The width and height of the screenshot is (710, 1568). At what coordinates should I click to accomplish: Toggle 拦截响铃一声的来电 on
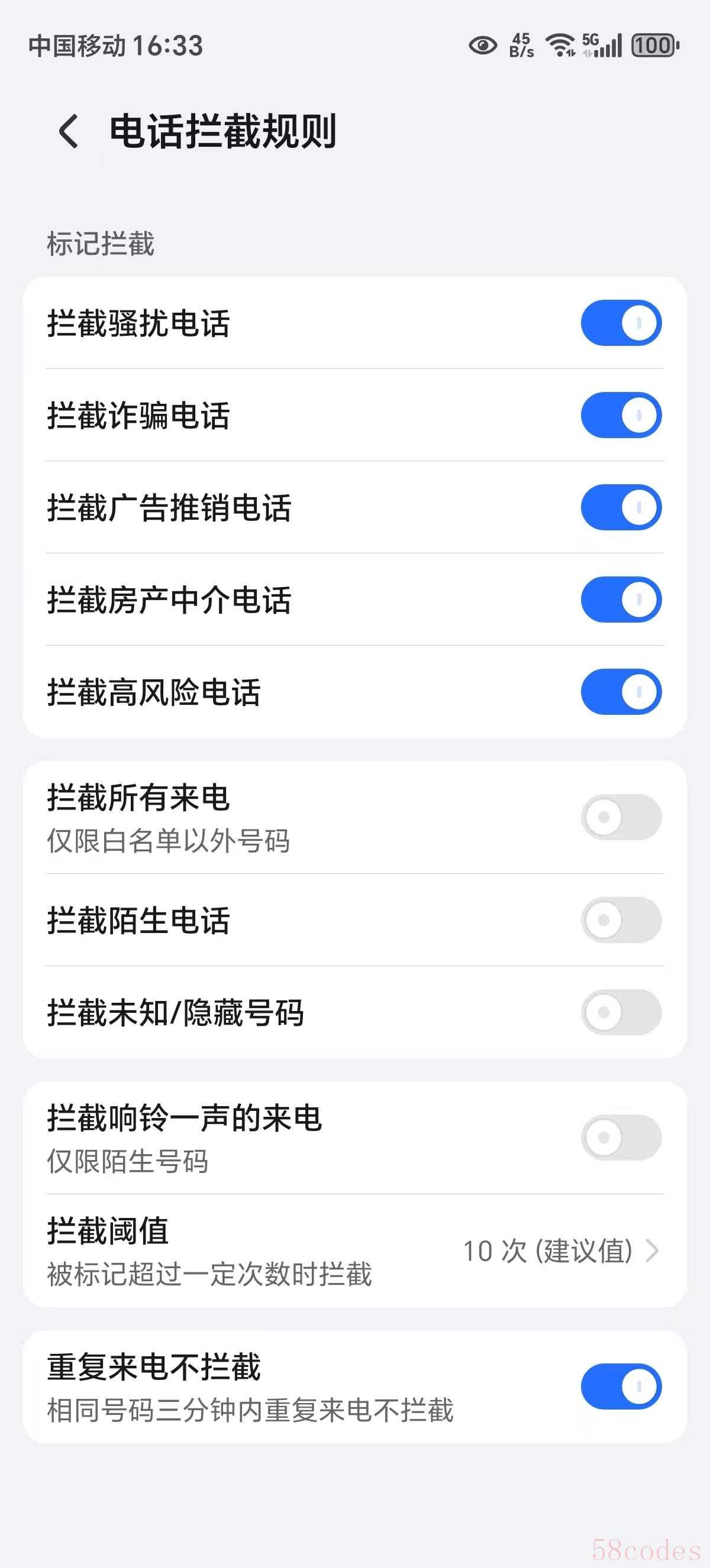point(621,1137)
